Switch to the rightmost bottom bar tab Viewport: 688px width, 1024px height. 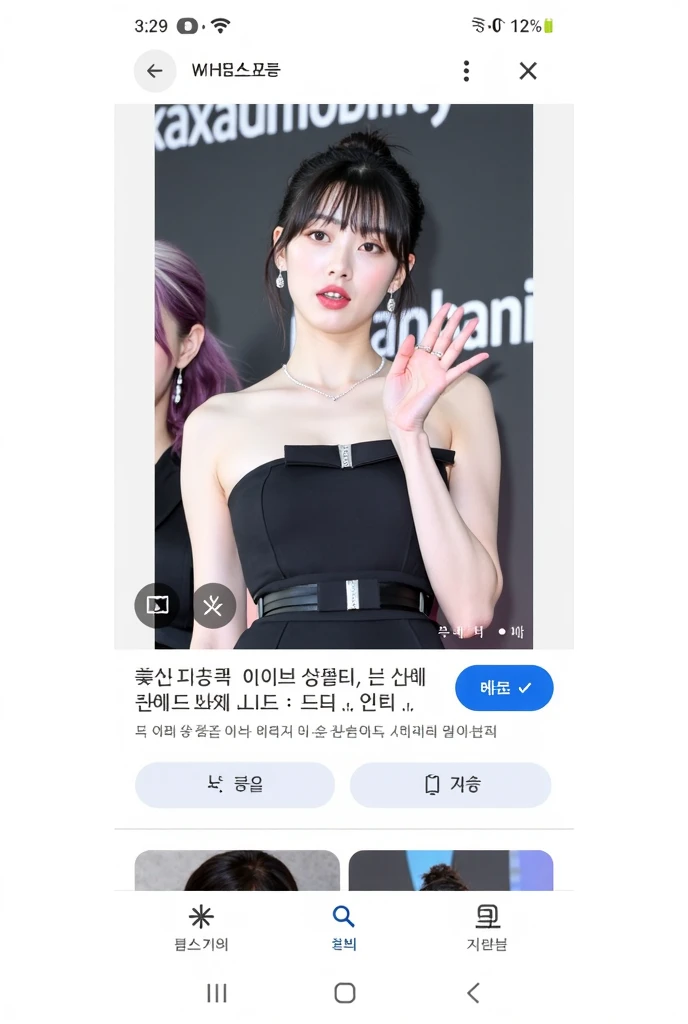(487, 928)
